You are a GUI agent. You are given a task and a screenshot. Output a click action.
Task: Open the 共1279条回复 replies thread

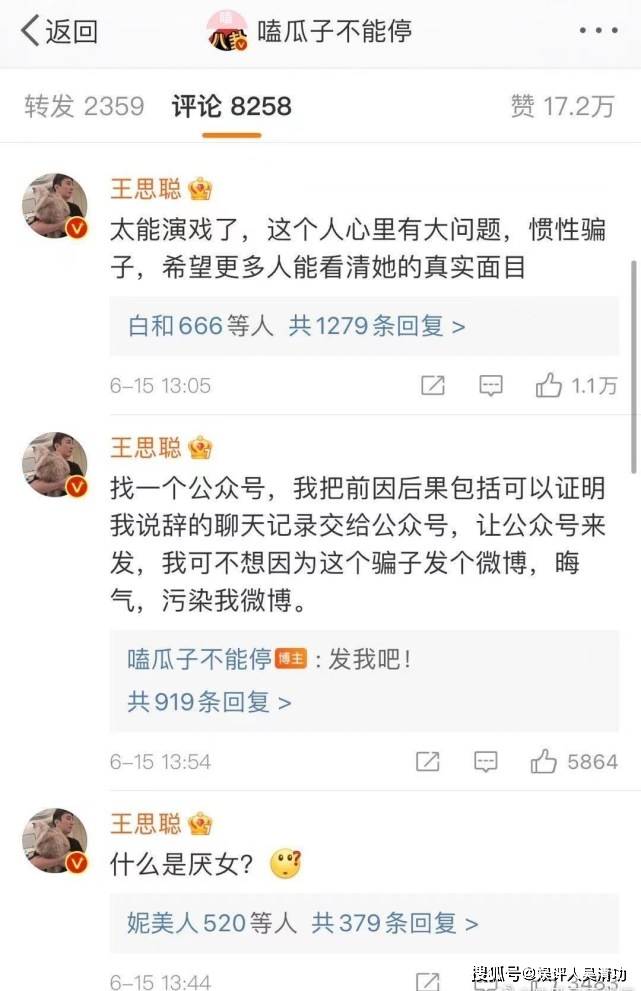[377, 326]
